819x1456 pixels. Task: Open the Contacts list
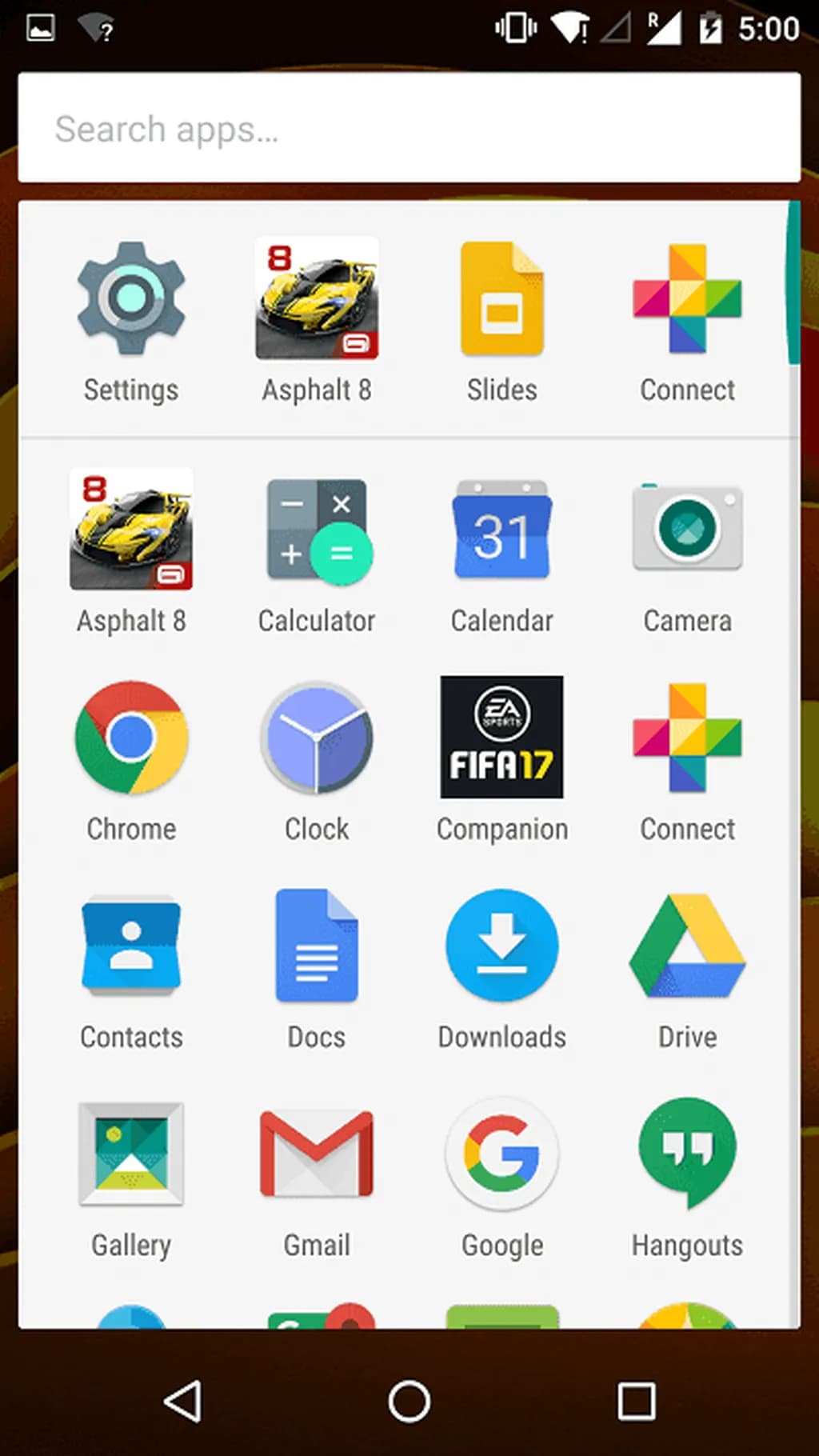(x=131, y=946)
